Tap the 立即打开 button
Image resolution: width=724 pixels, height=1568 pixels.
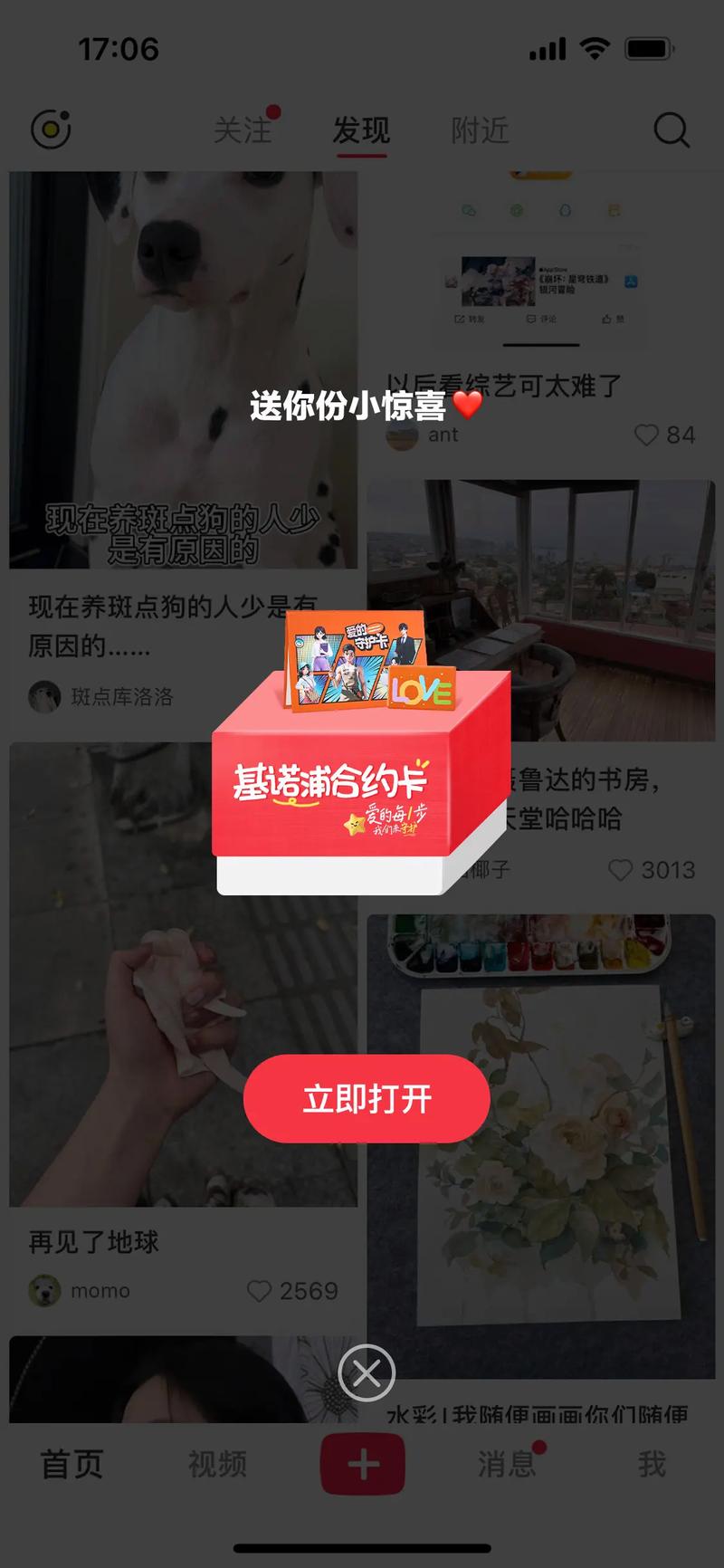[x=367, y=1098]
